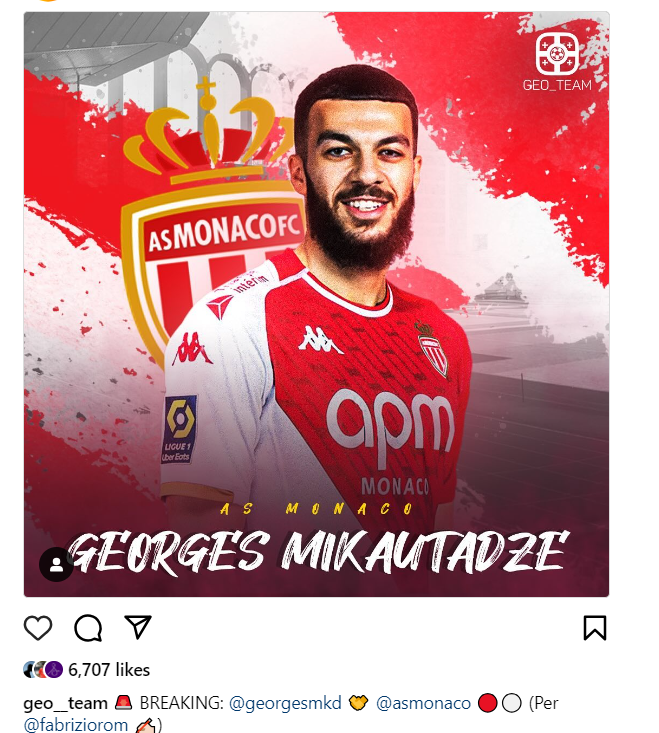Image resolution: width=659 pixels, height=733 pixels.
Task: Open @georgesmkd mention link
Action: click(x=285, y=703)
